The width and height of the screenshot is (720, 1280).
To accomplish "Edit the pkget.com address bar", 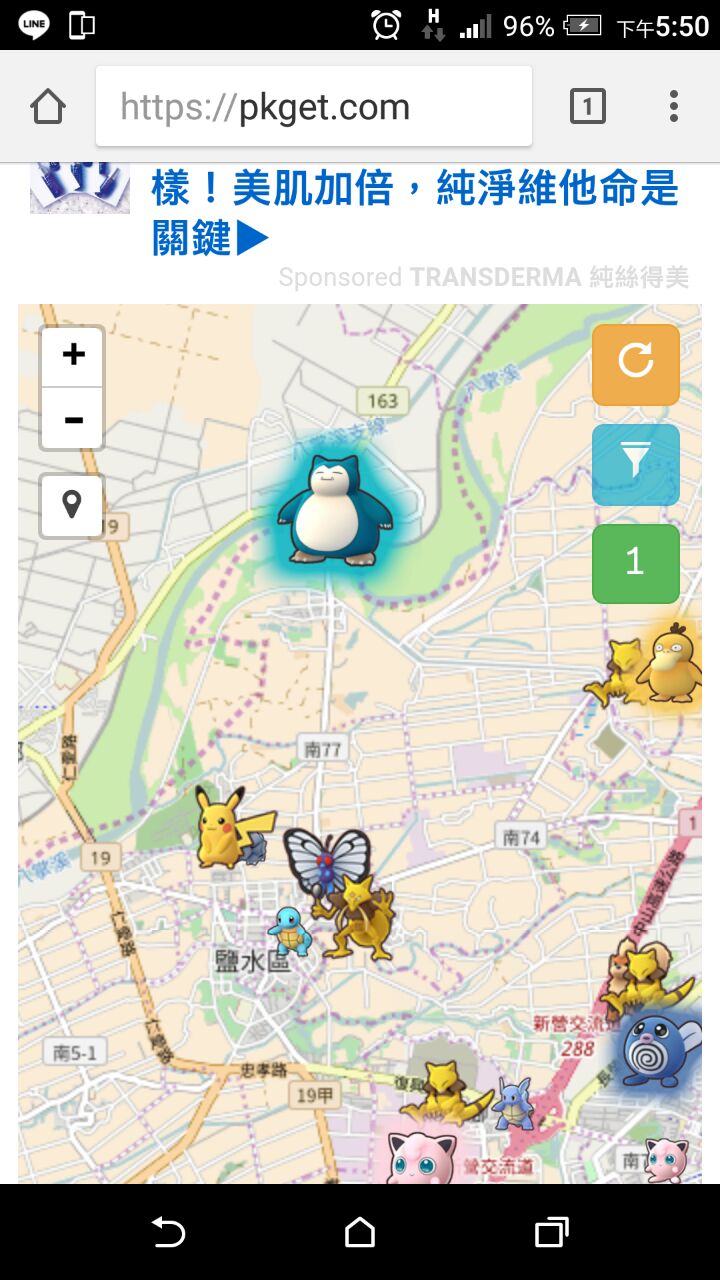I will tap(314, 106).
